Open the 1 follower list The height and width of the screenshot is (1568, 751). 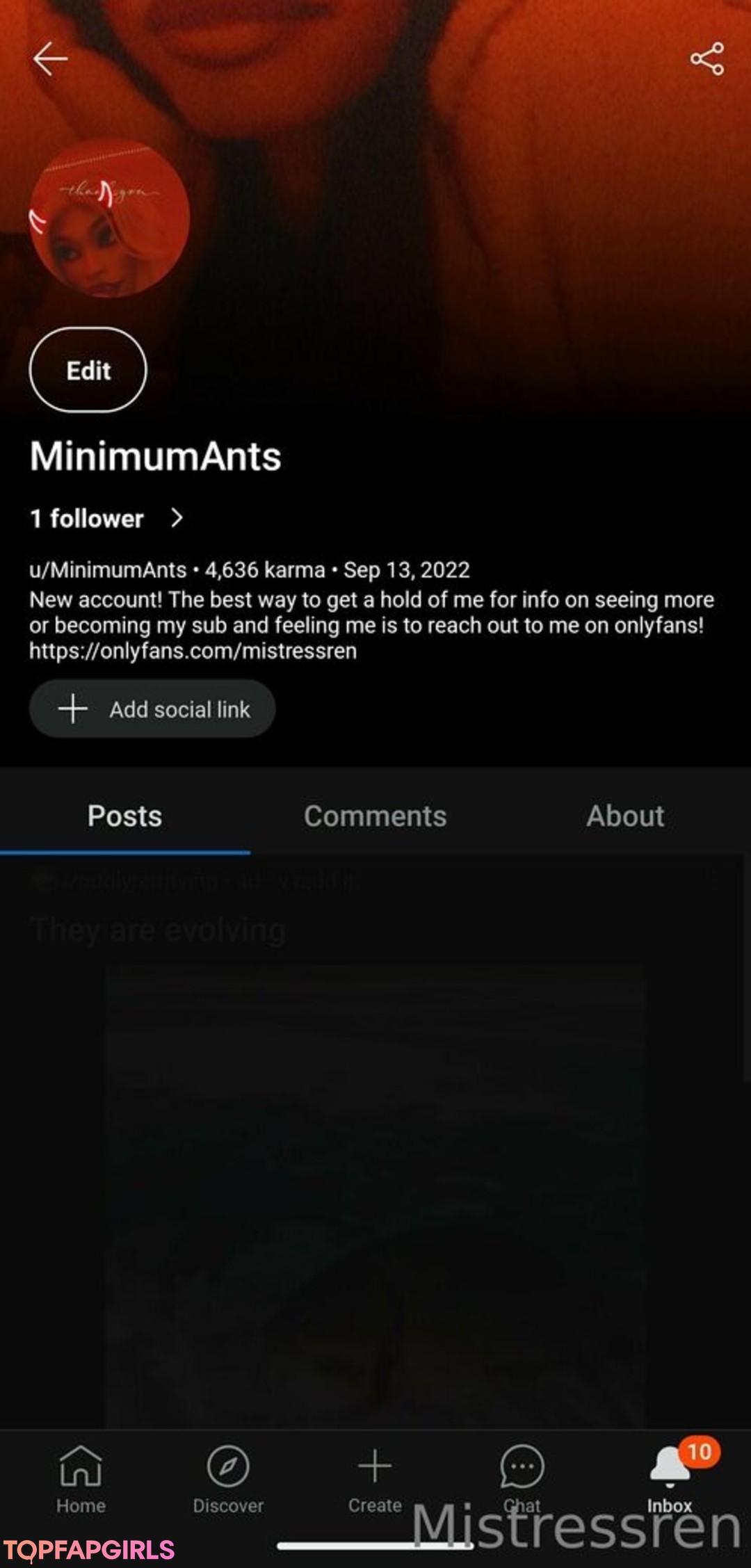point(106,519)
